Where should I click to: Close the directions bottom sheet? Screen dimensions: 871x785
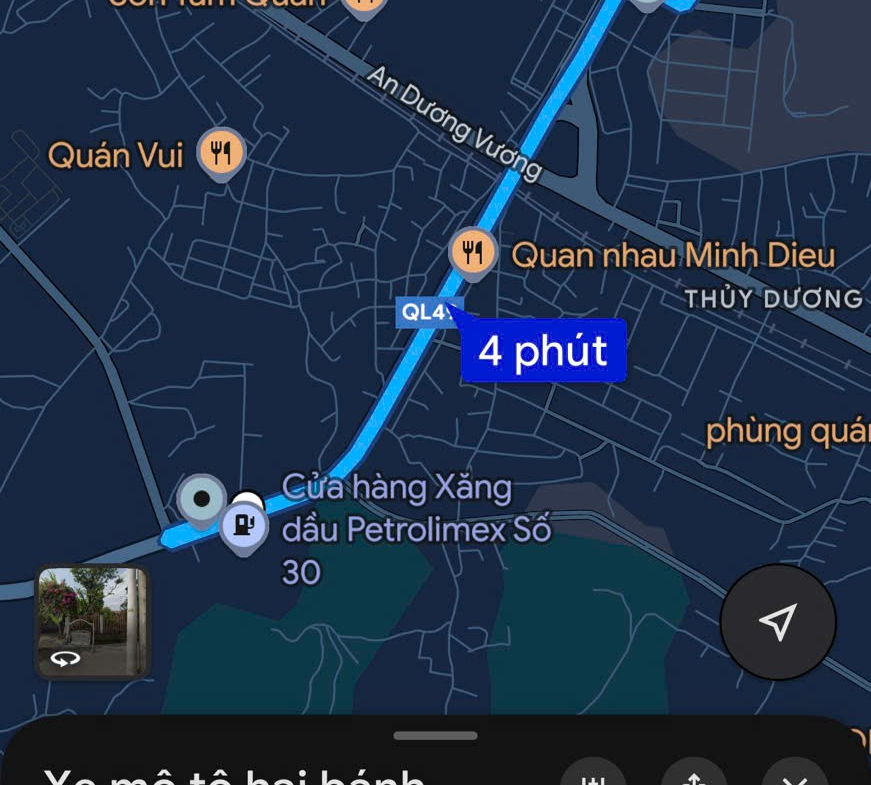coord(795,776)
